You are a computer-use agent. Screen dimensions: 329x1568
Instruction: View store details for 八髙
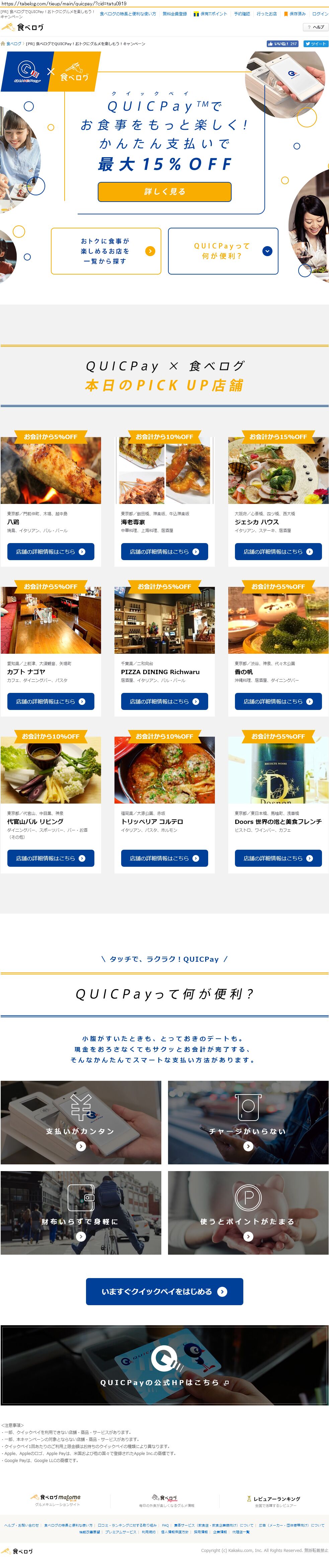51,551
